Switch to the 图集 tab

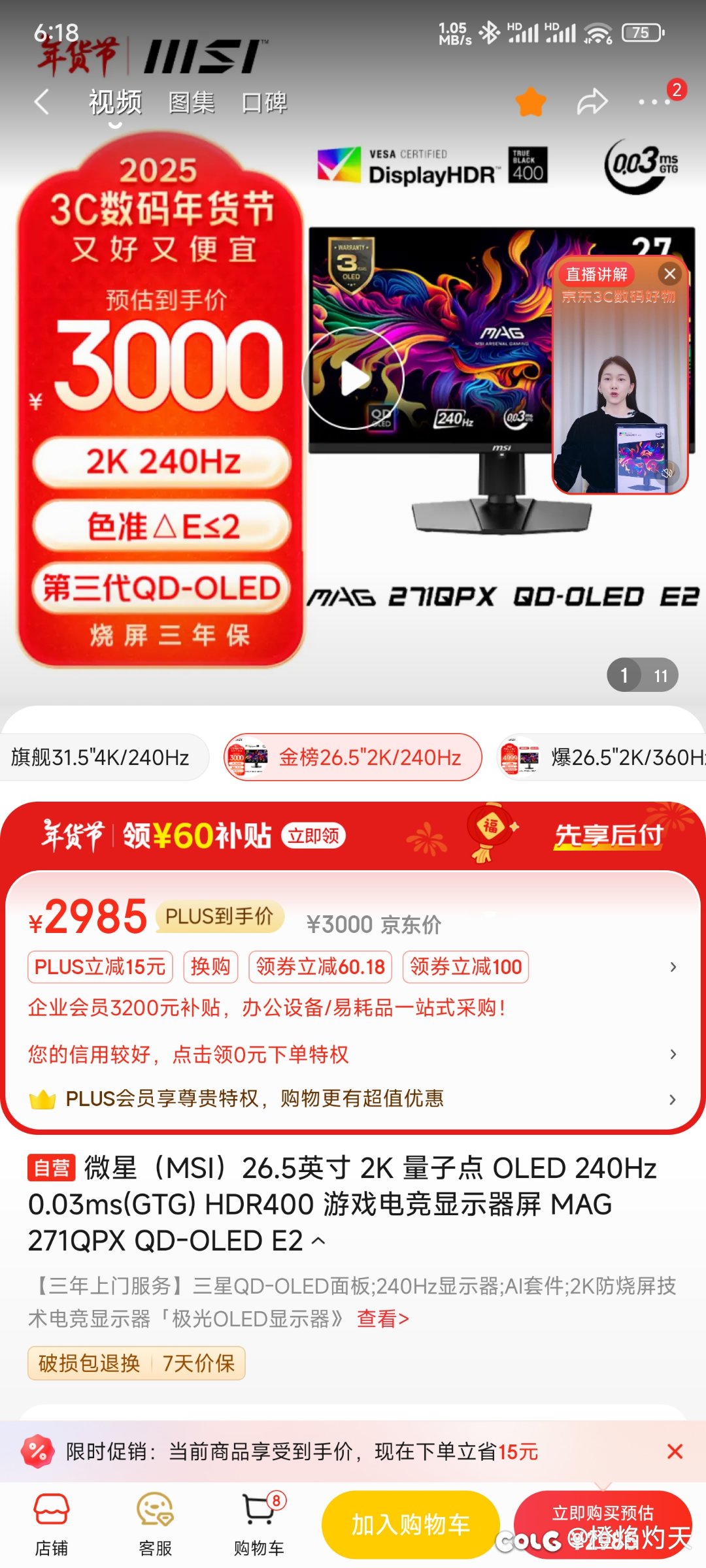(x=192, y=103)
